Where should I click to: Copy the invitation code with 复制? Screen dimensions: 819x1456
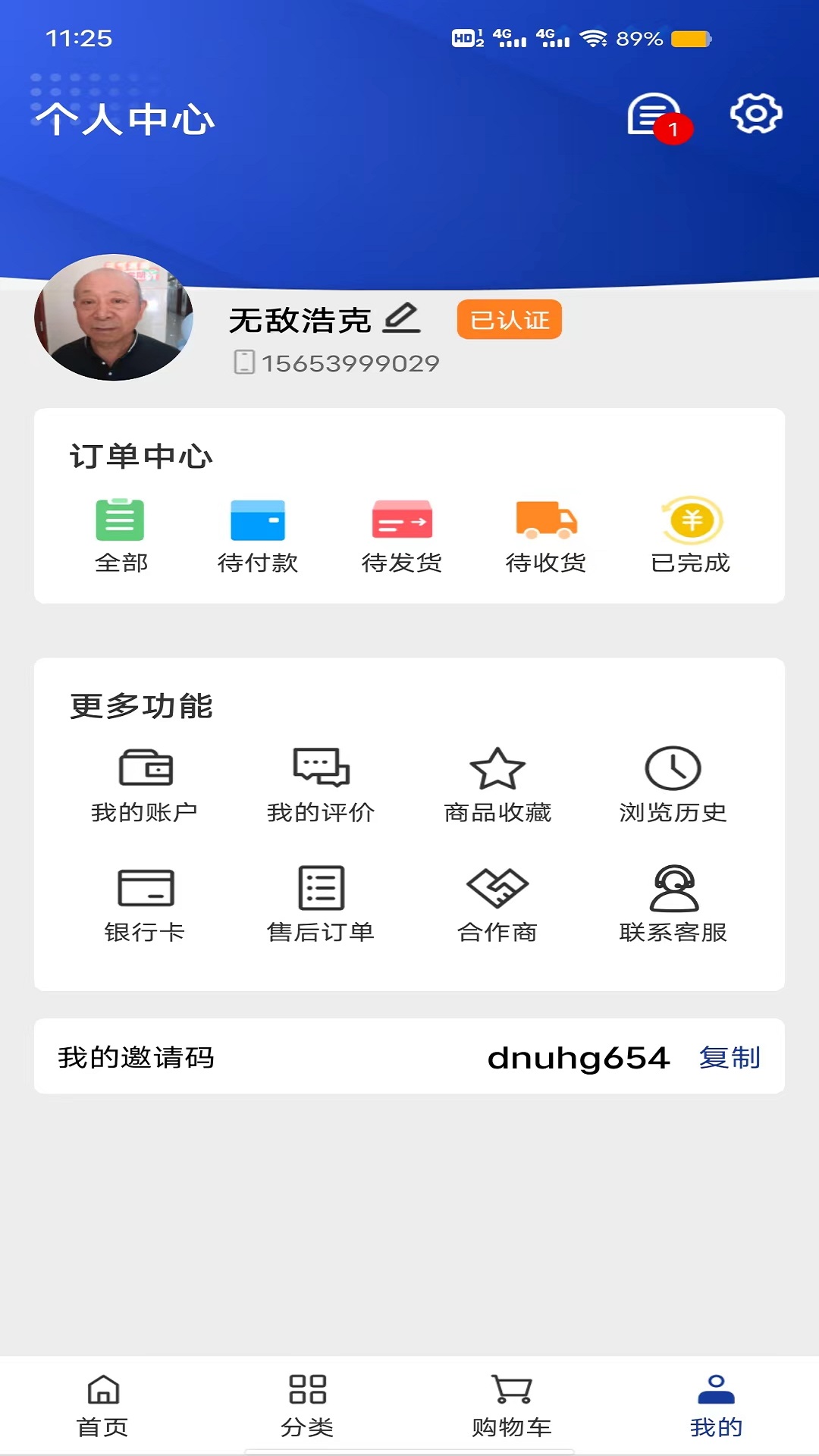click(x=730, y=1057)
